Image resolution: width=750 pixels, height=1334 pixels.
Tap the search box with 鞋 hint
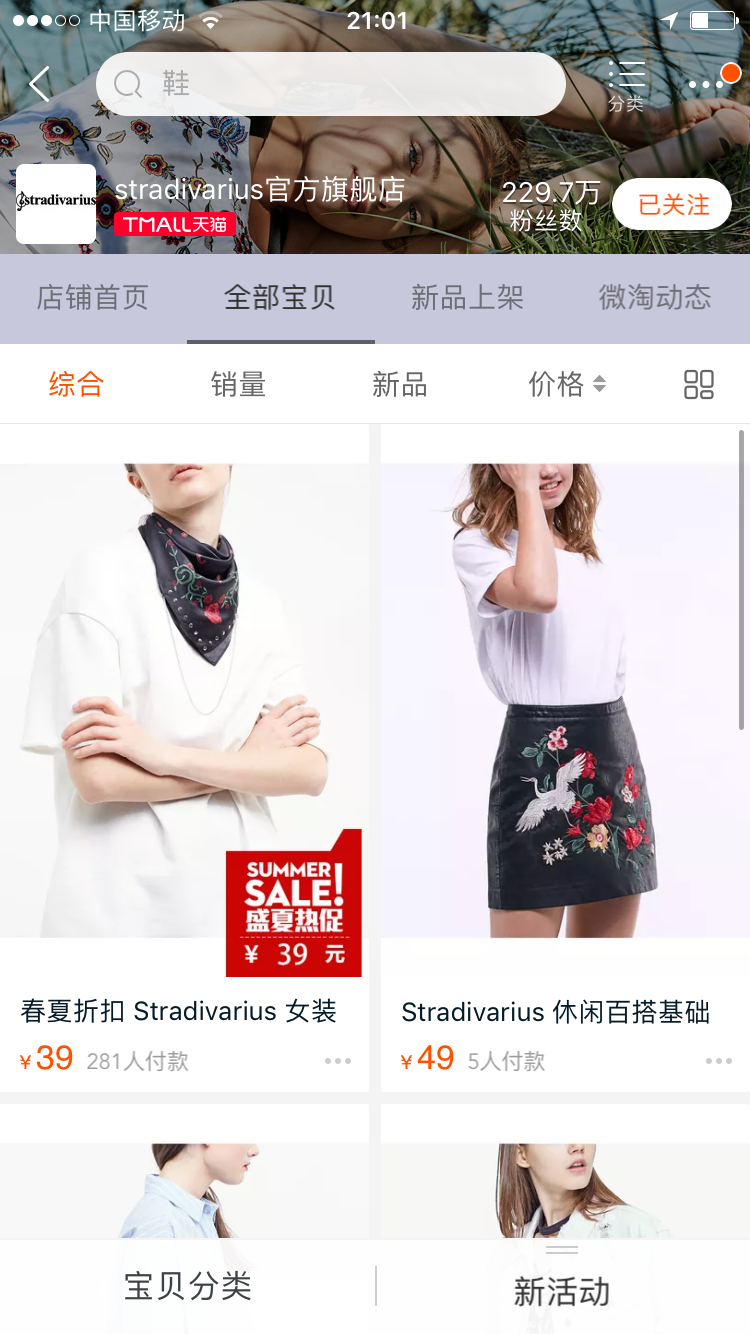coord(330,84)
